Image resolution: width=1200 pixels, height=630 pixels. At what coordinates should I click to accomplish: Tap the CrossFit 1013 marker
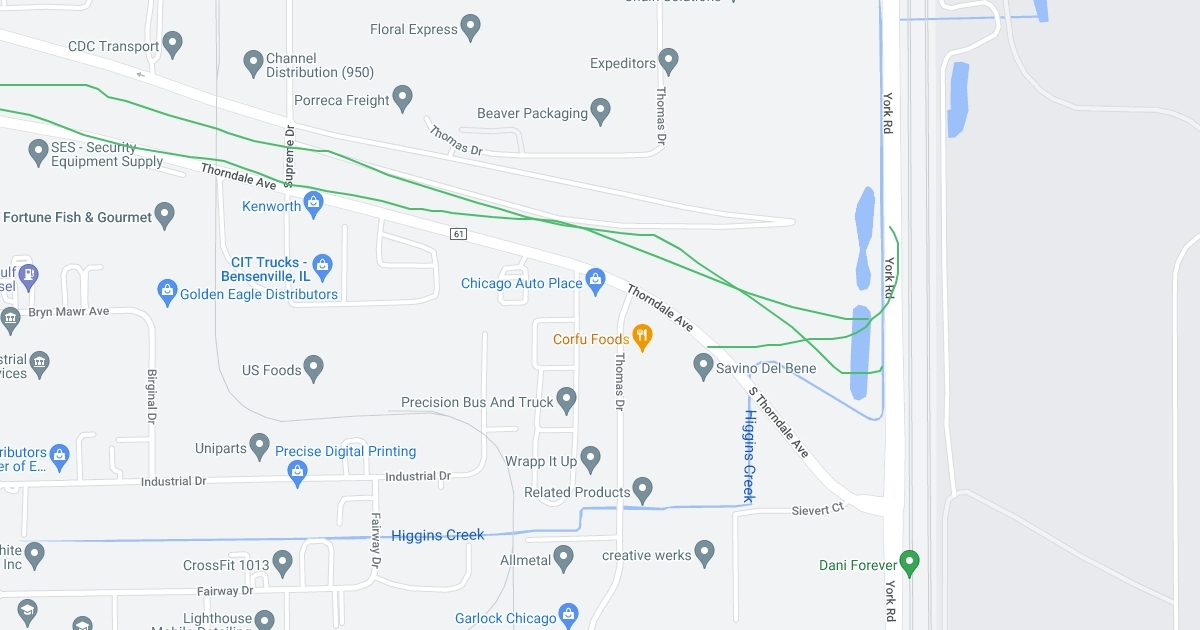[283, 563]
